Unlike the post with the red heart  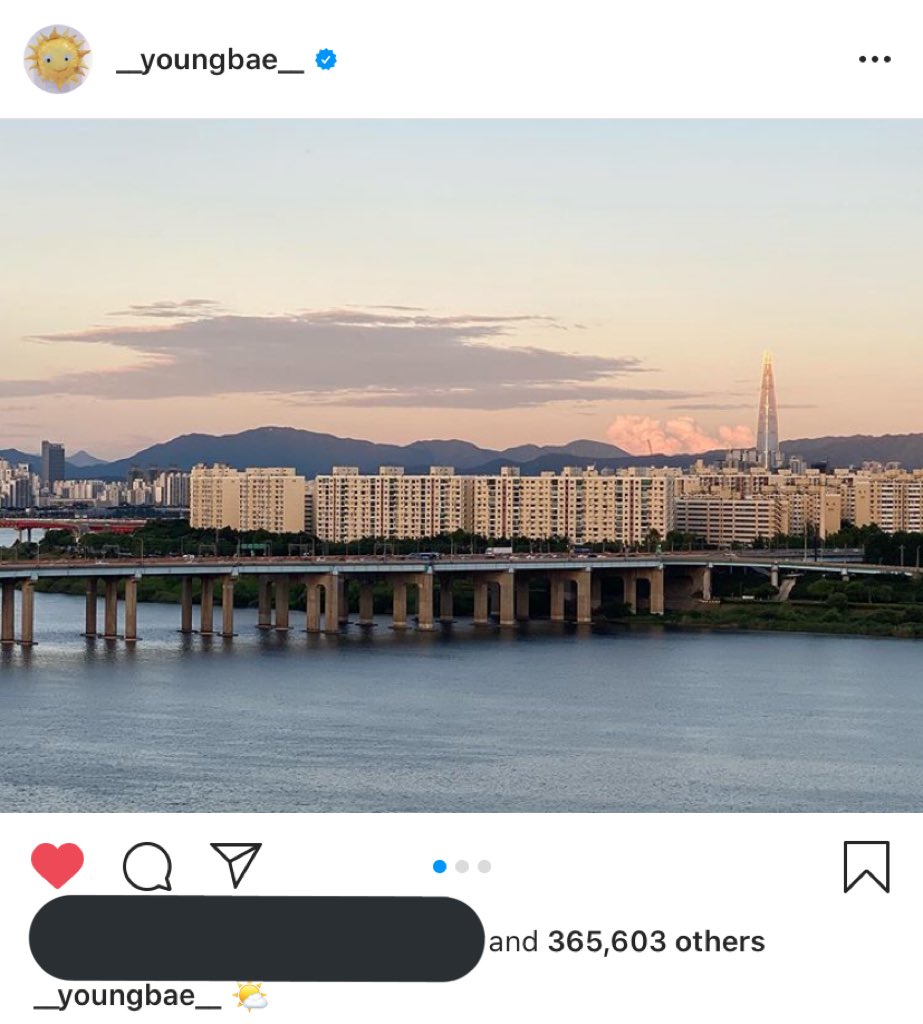58,865
